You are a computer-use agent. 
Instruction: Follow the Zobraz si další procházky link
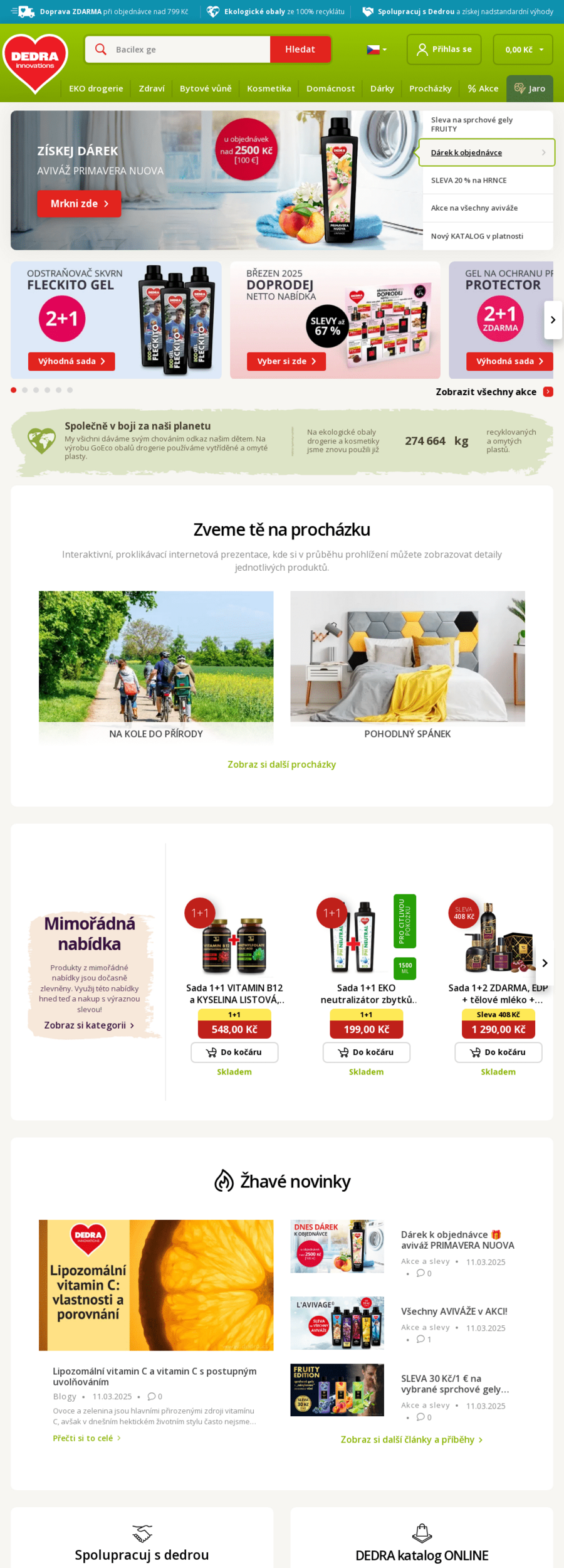point(281,765)
